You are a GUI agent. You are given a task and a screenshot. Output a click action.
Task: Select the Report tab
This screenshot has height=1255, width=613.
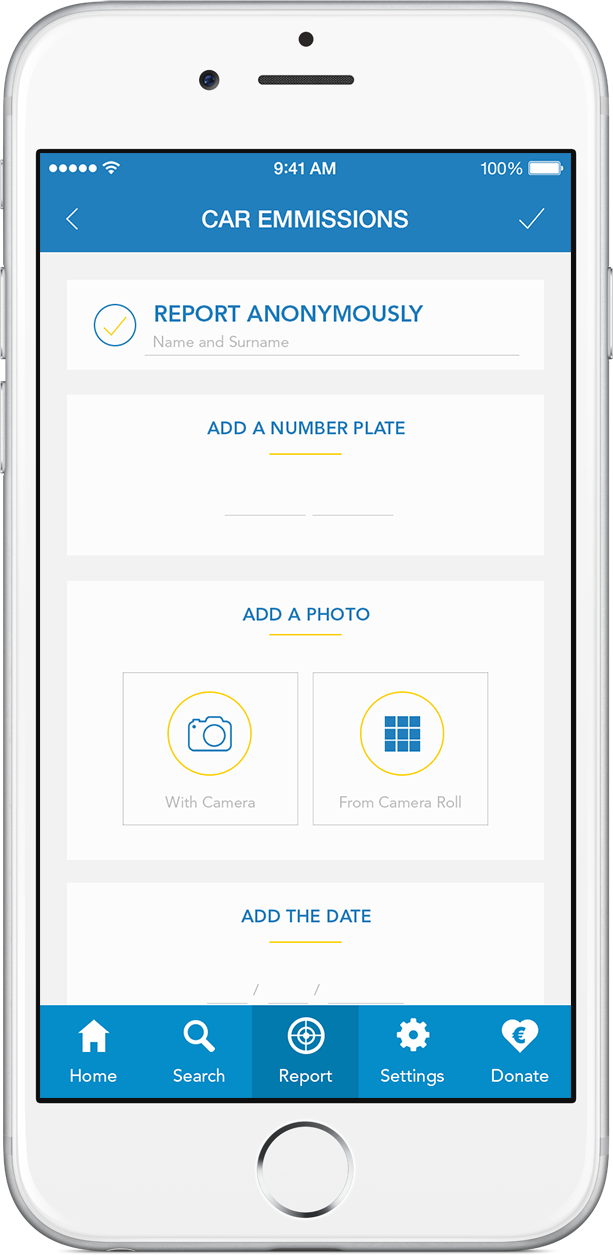point(305,1052)
